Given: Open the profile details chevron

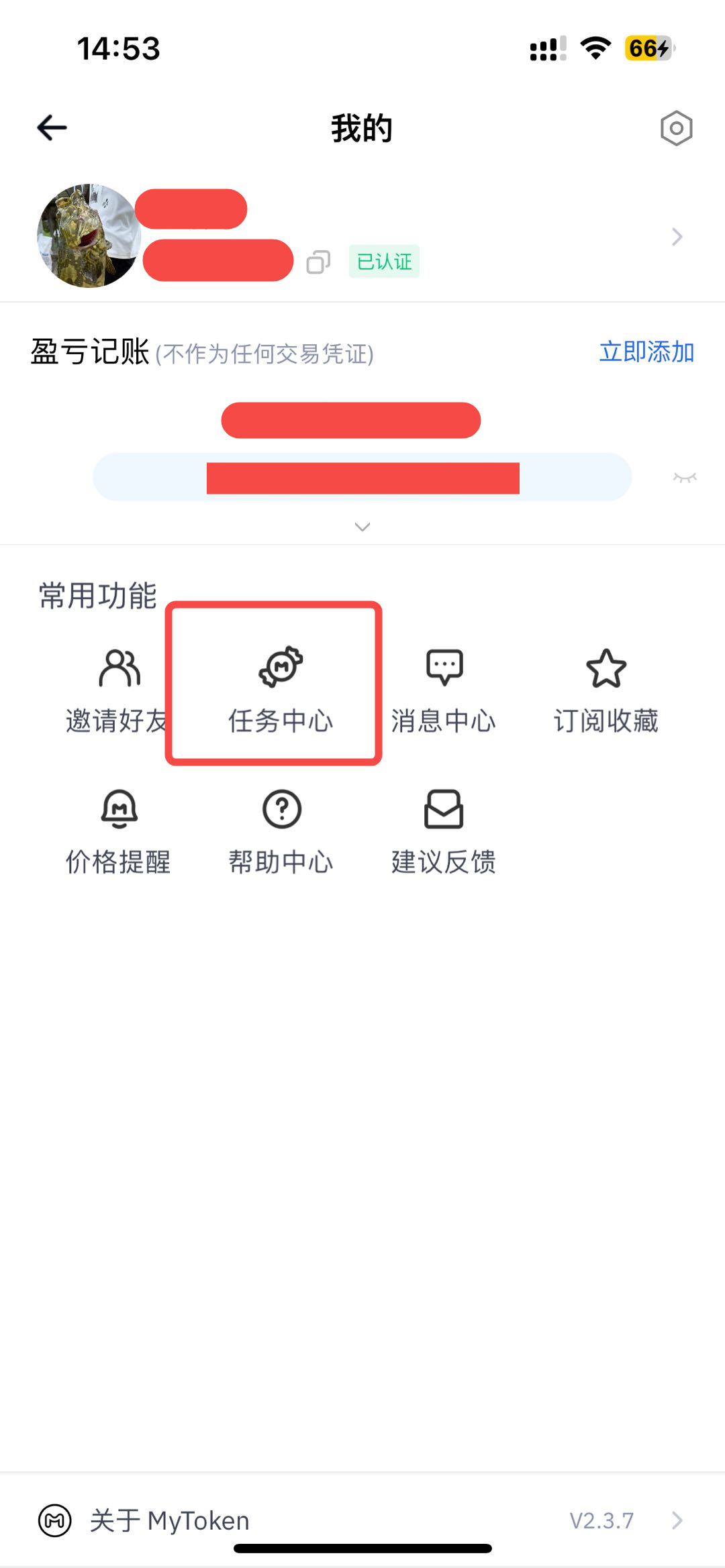Looking at the screenshot, I should click(x=677, y=237).
